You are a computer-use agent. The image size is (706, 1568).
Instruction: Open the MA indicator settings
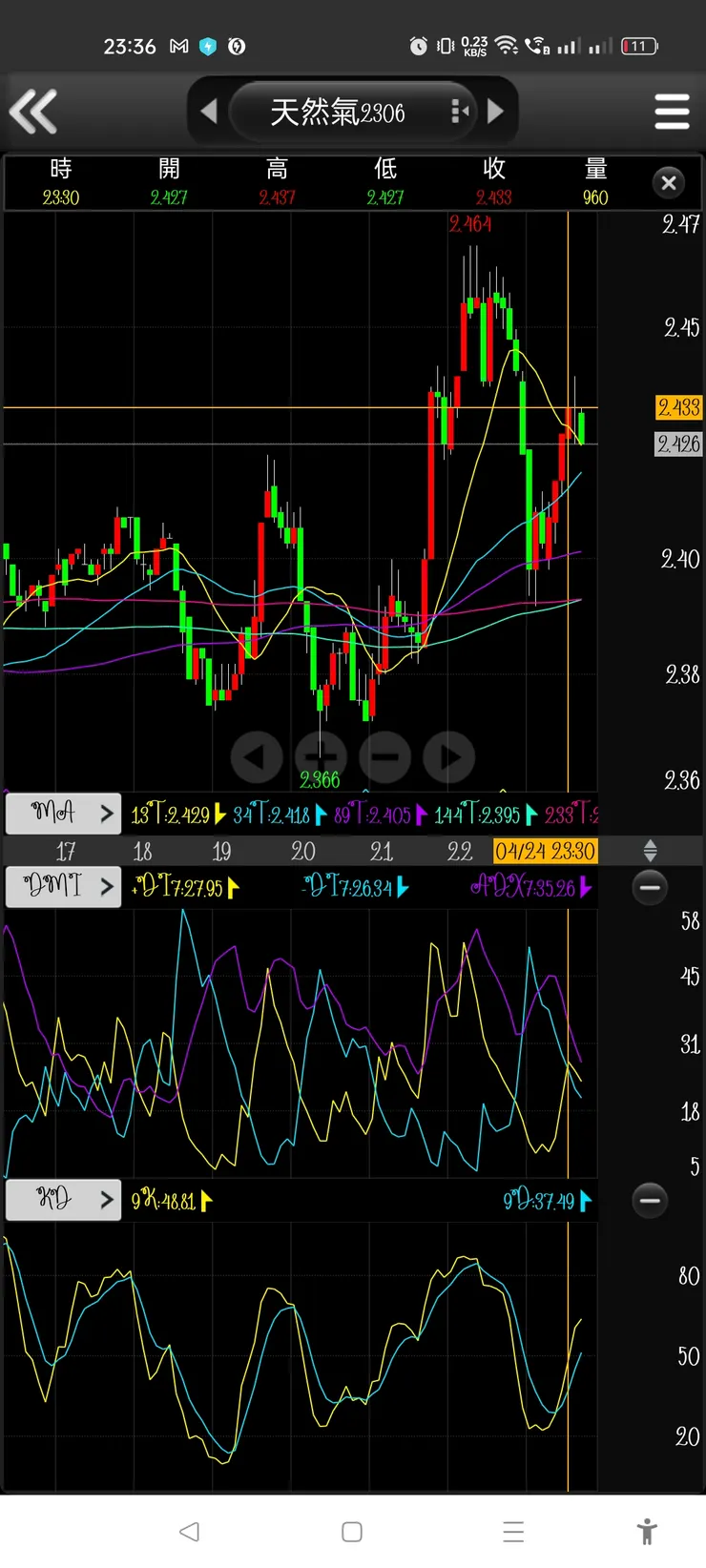64,814
